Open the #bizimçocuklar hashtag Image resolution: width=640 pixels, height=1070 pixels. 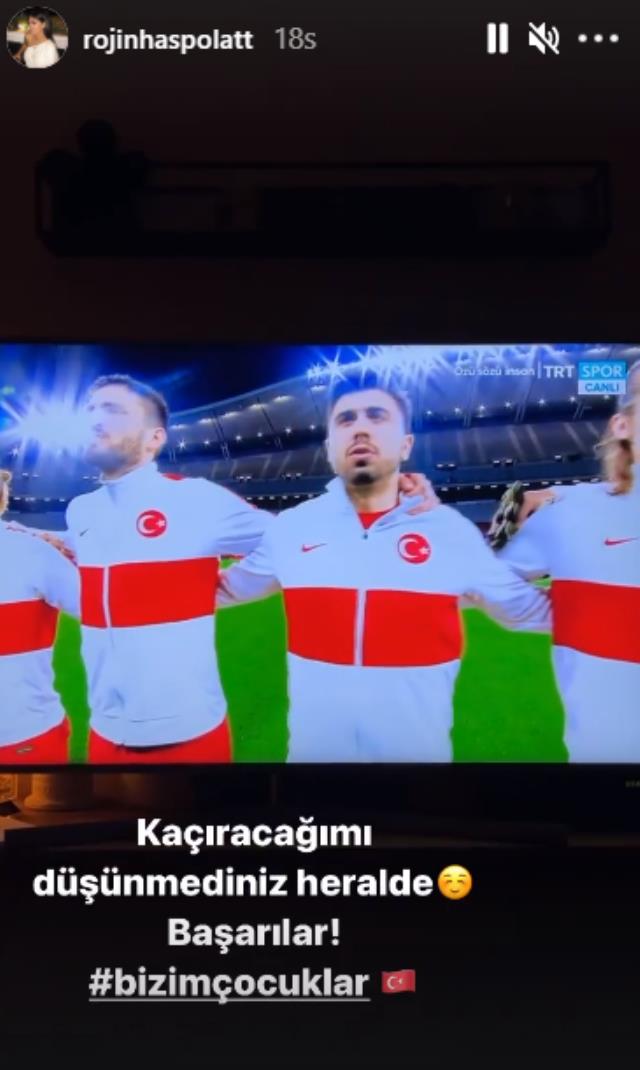[x=229, y=983]
